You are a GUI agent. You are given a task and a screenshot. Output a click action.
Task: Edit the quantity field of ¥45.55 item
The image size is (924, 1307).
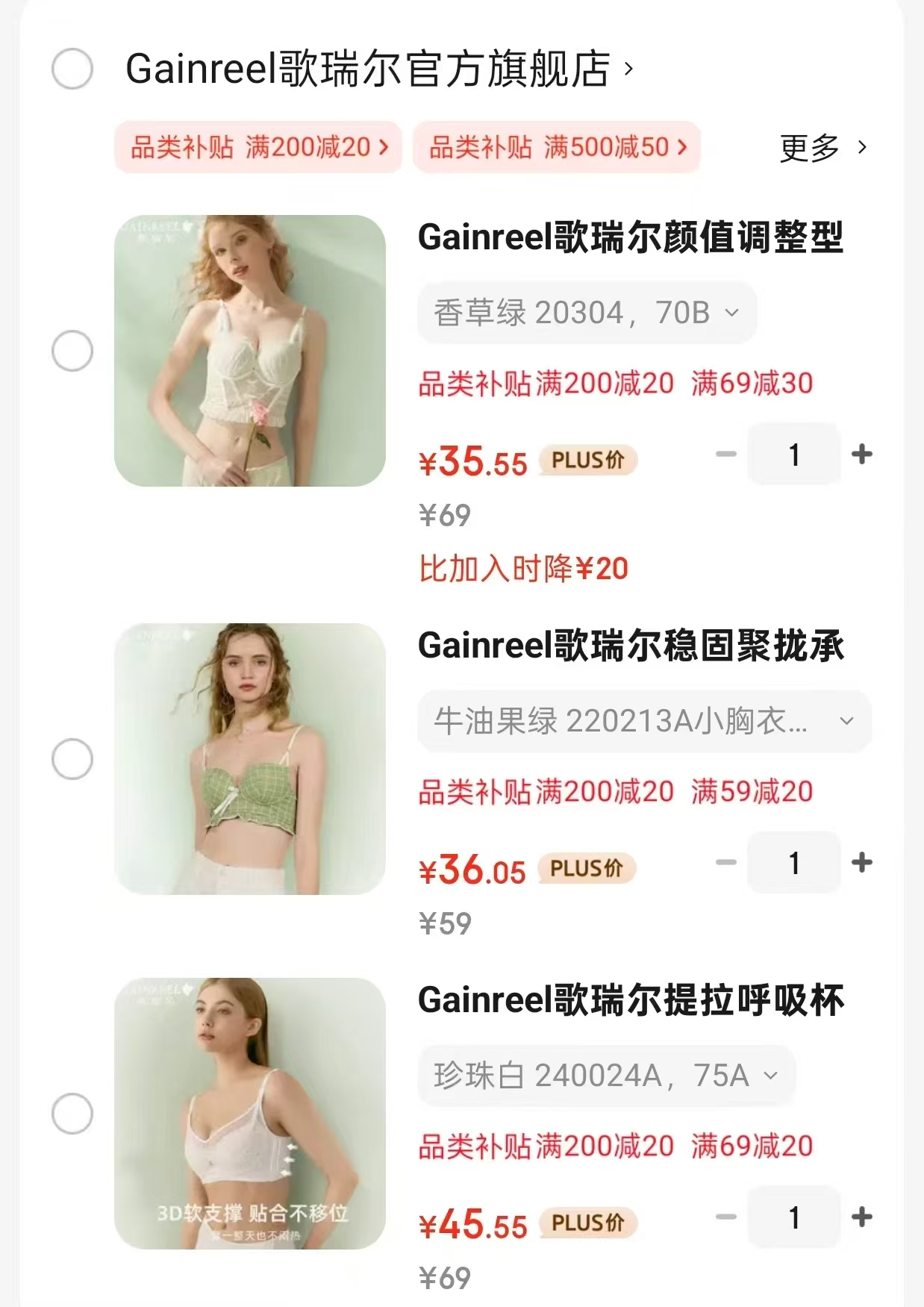[794, 1217]
